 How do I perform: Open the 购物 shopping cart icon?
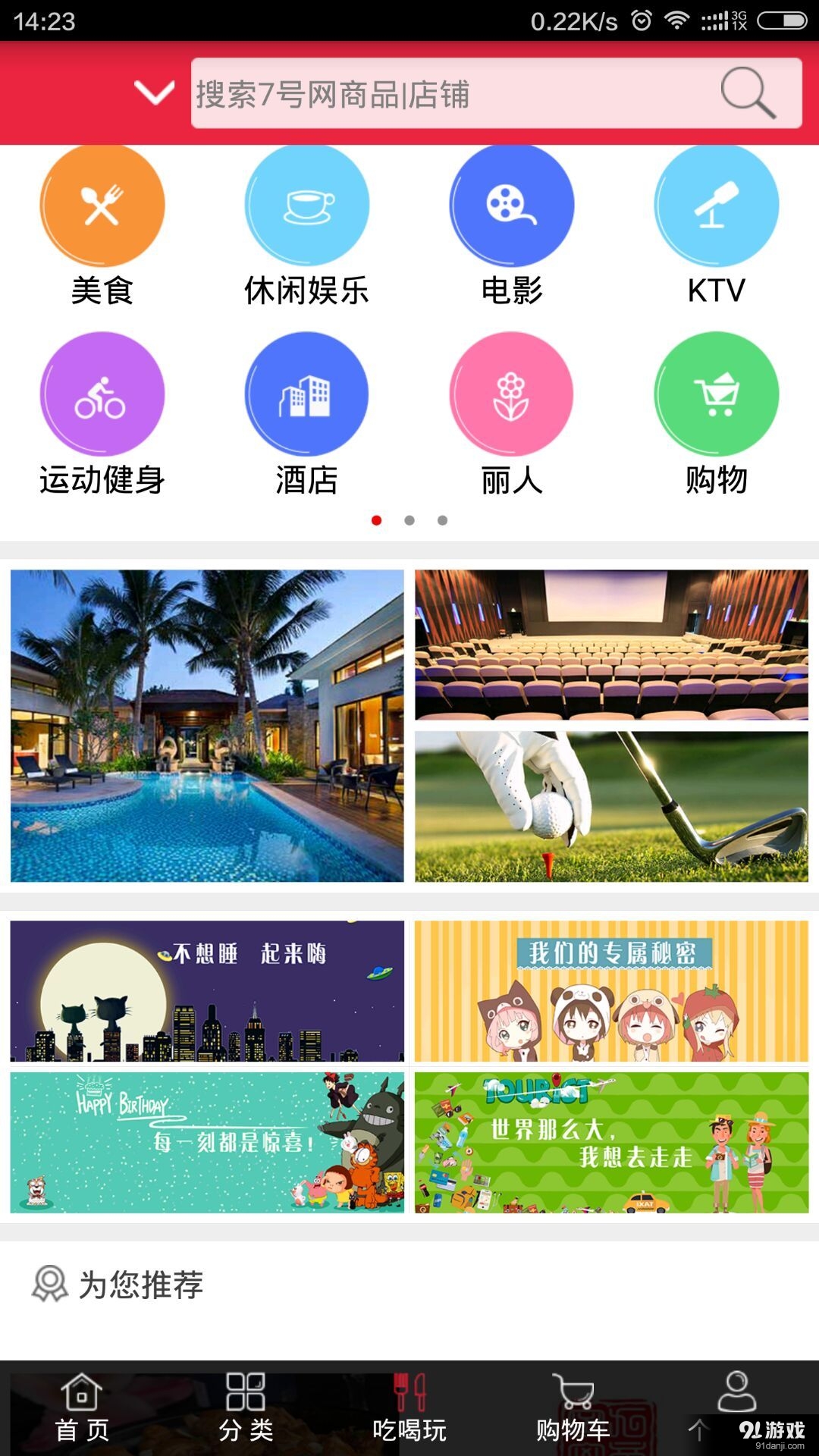716,394
